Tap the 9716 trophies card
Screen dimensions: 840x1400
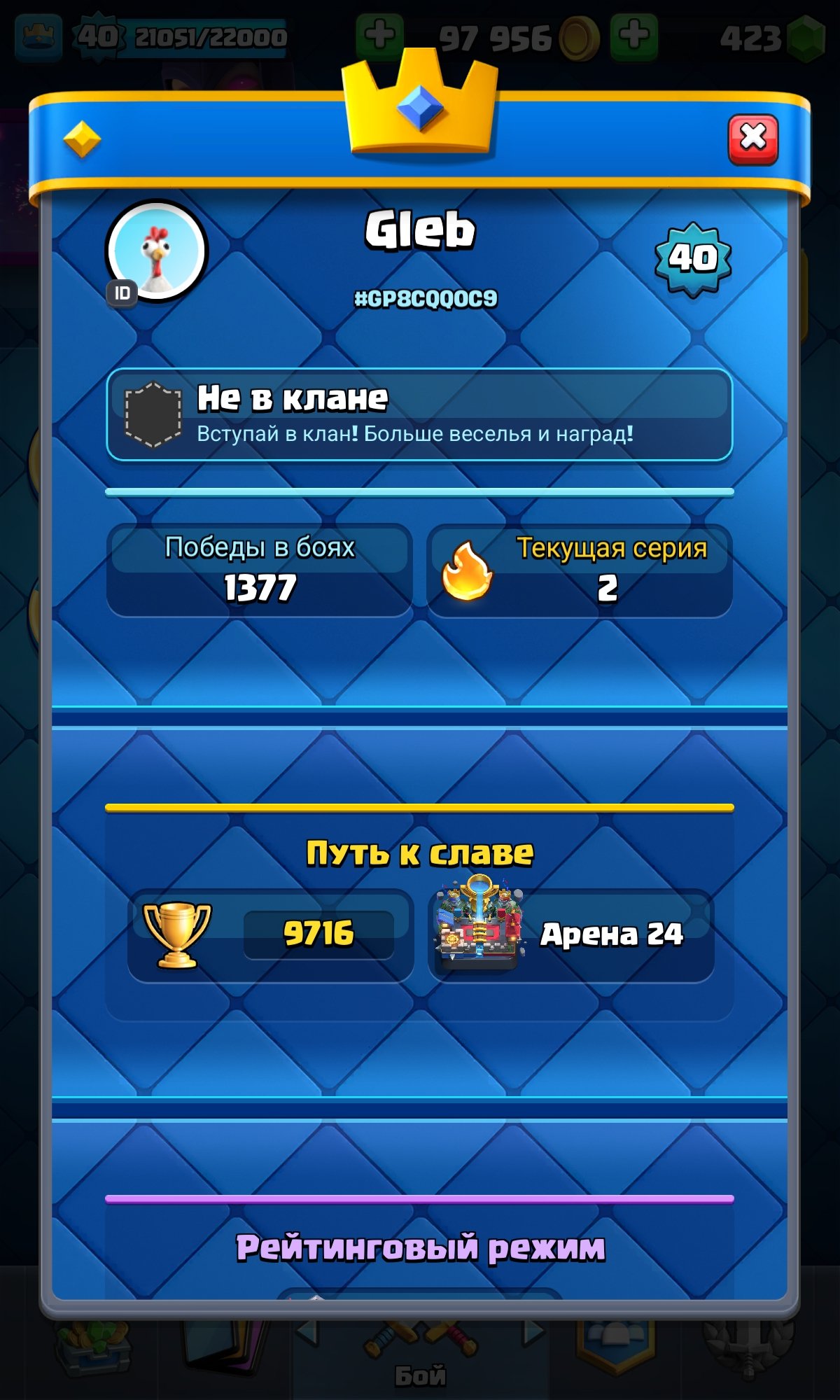(270, 934)
